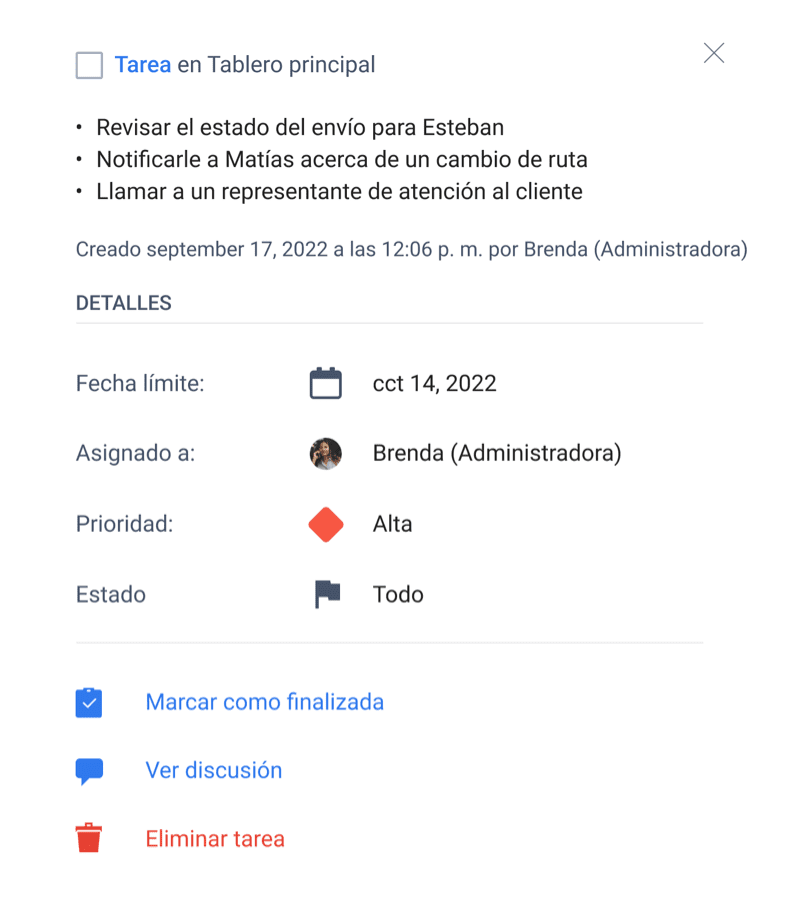The width and height of the screenshot is (800, 915).
Task: Click the X icon to dismiss the task
Action: coord(713,53)
